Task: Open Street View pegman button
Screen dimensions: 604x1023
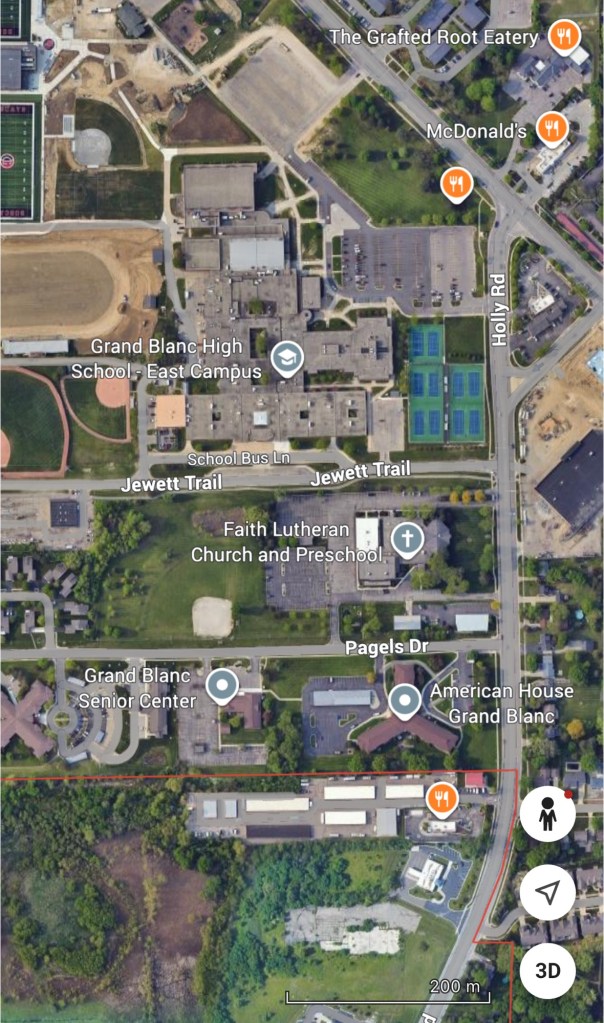Action: coord(547,815)
